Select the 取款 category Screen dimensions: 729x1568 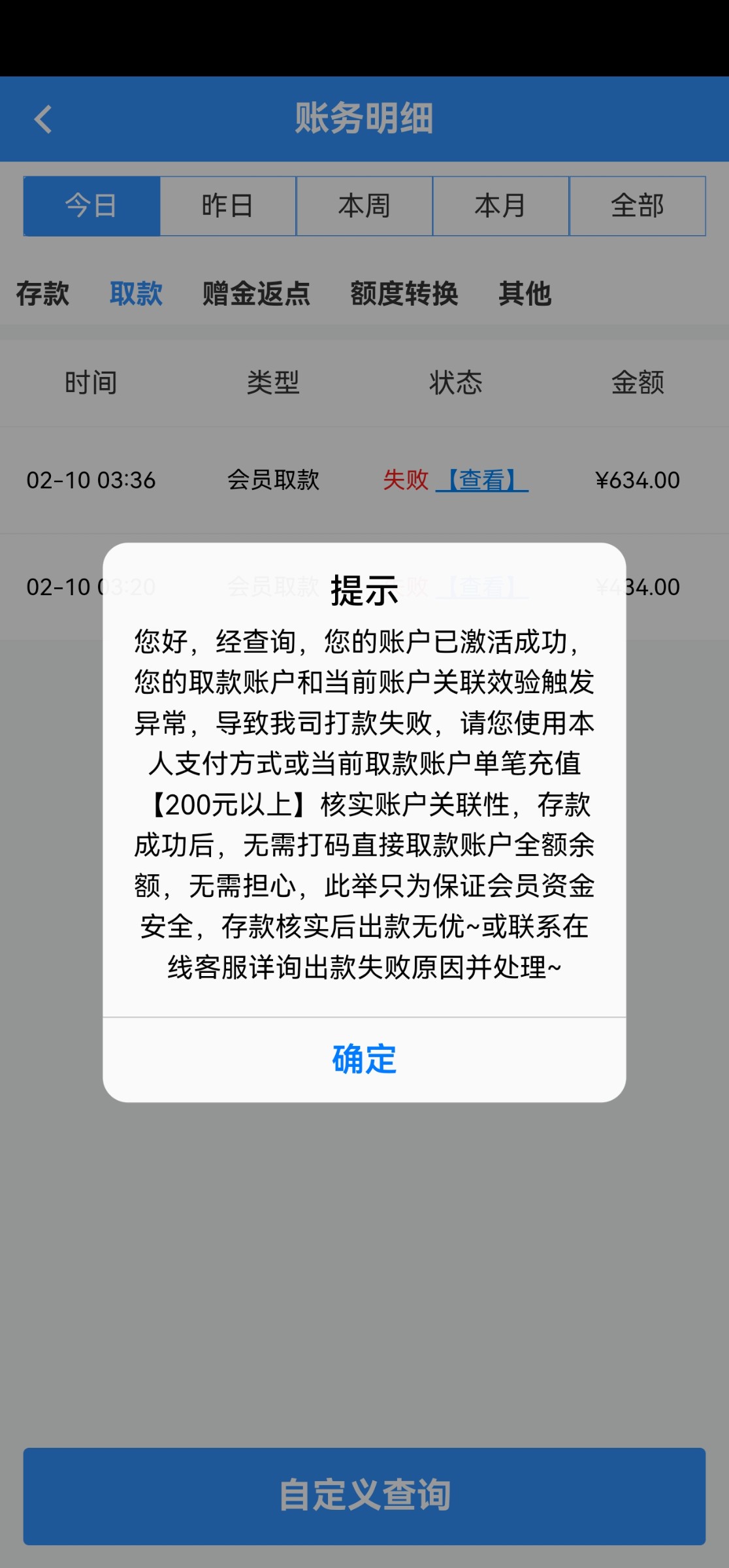click(136, 293)
